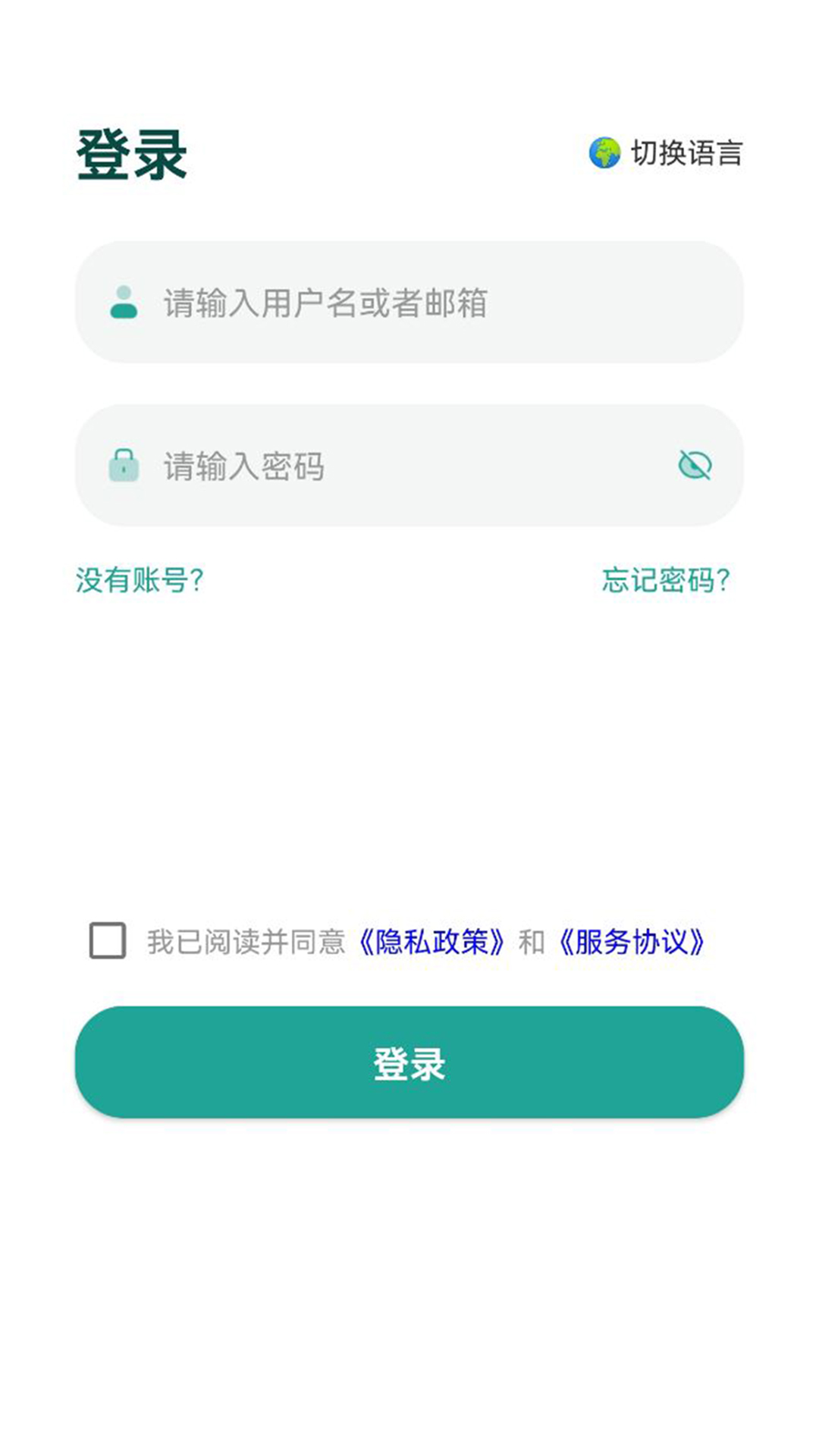Open the language switcher via the globe icon
The width and height of the screenshot is (819, 1456).
pyautogui.click(x=604, y=152)
